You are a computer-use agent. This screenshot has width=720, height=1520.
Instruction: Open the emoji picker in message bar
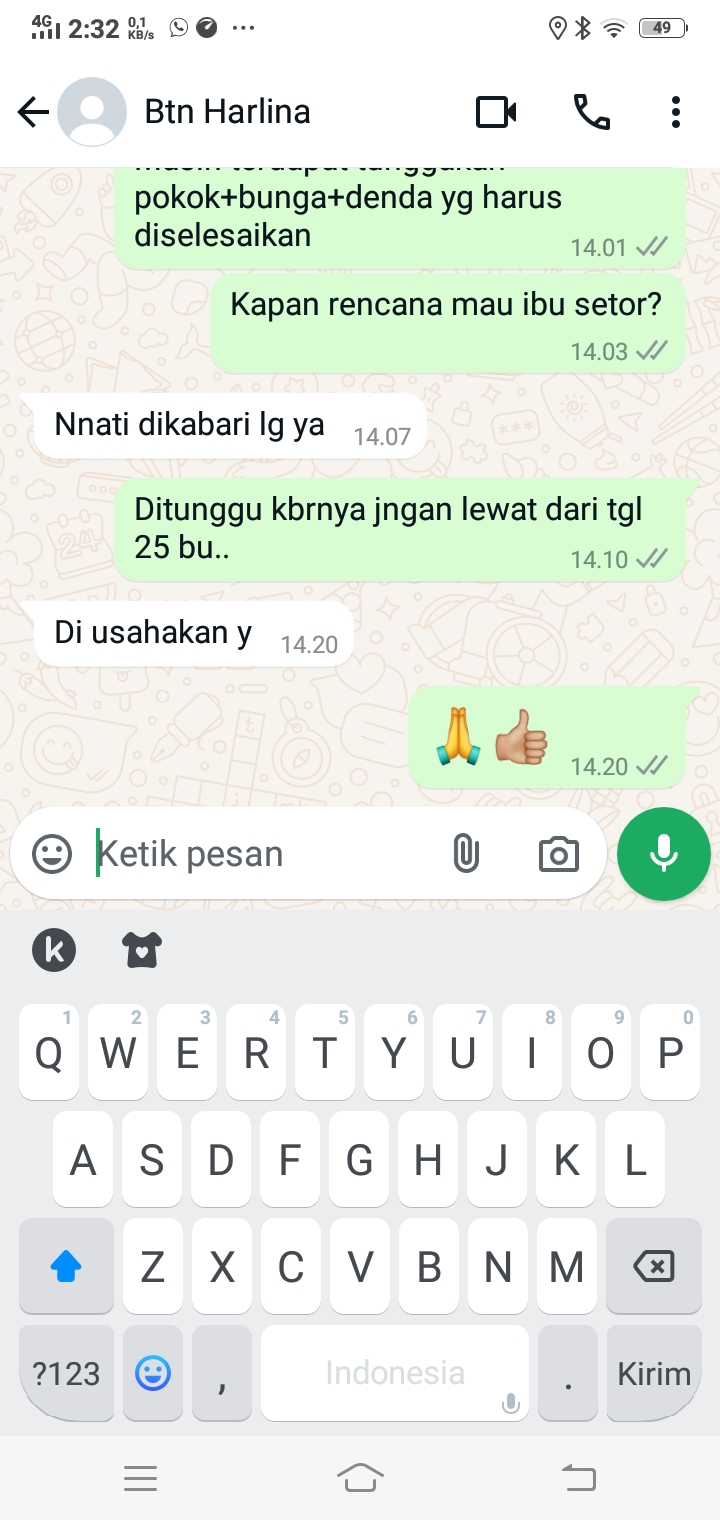pyautogui.click(x=52, y=854)
